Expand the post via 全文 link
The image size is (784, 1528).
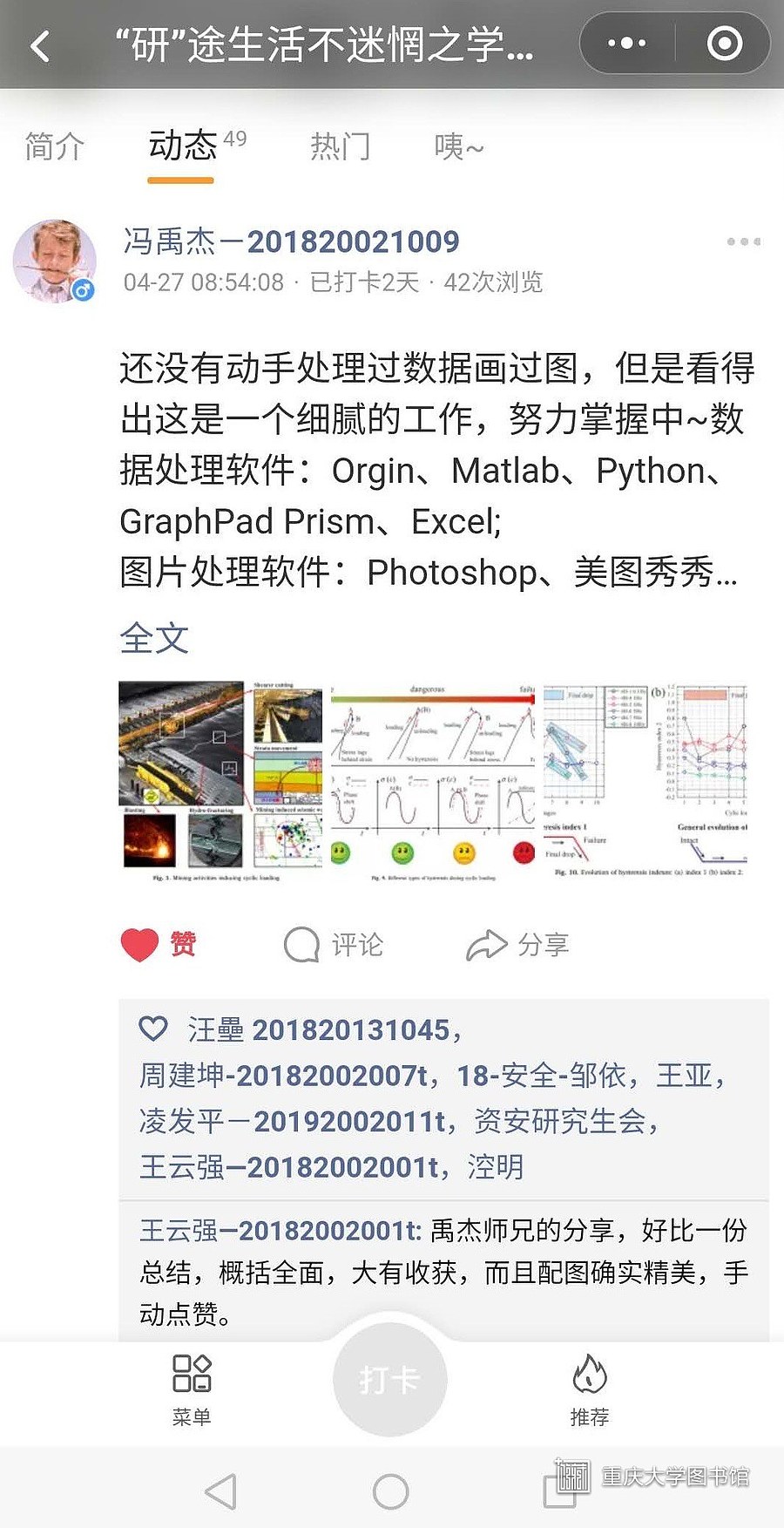coord(154,638)
